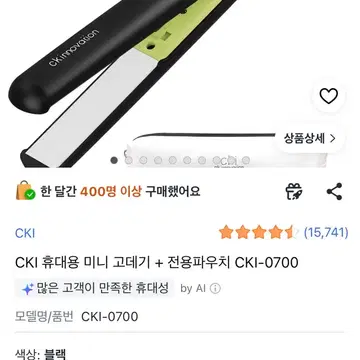Screen dimensions: 360x360
Task: Share this product listing
Action: [x=334, y=191]
